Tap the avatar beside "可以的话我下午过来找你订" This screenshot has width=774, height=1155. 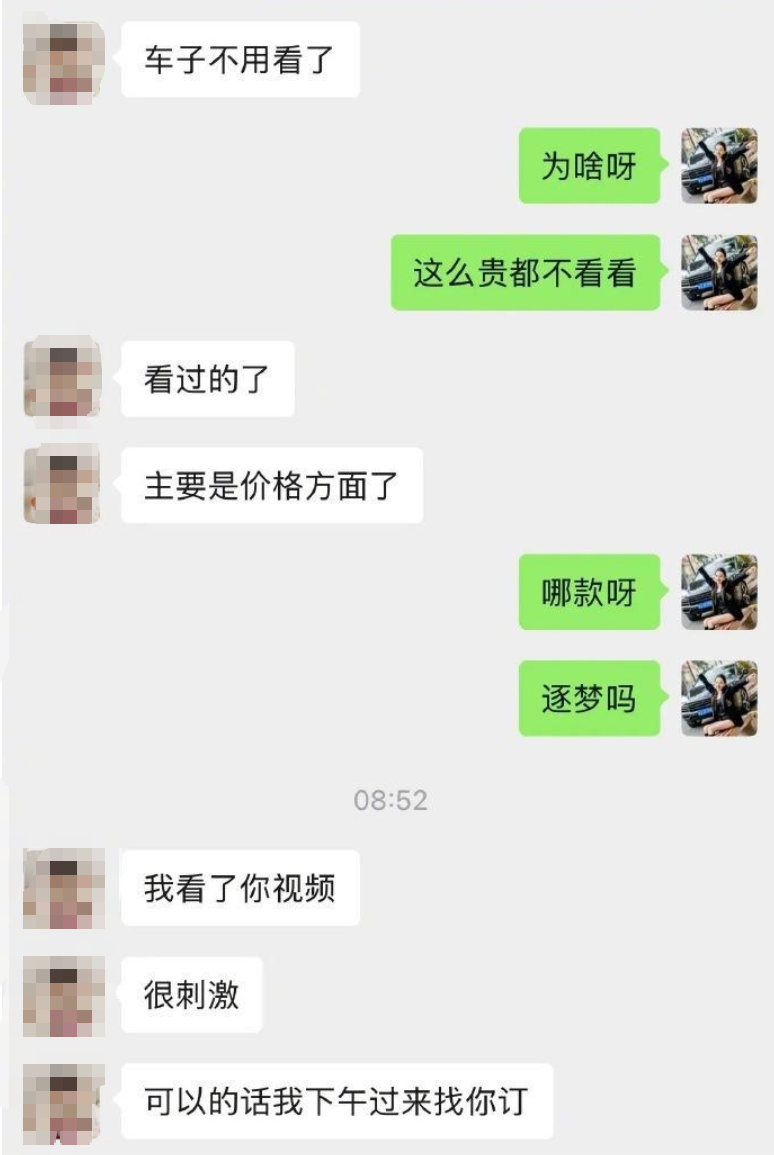tap(63, 1102)
